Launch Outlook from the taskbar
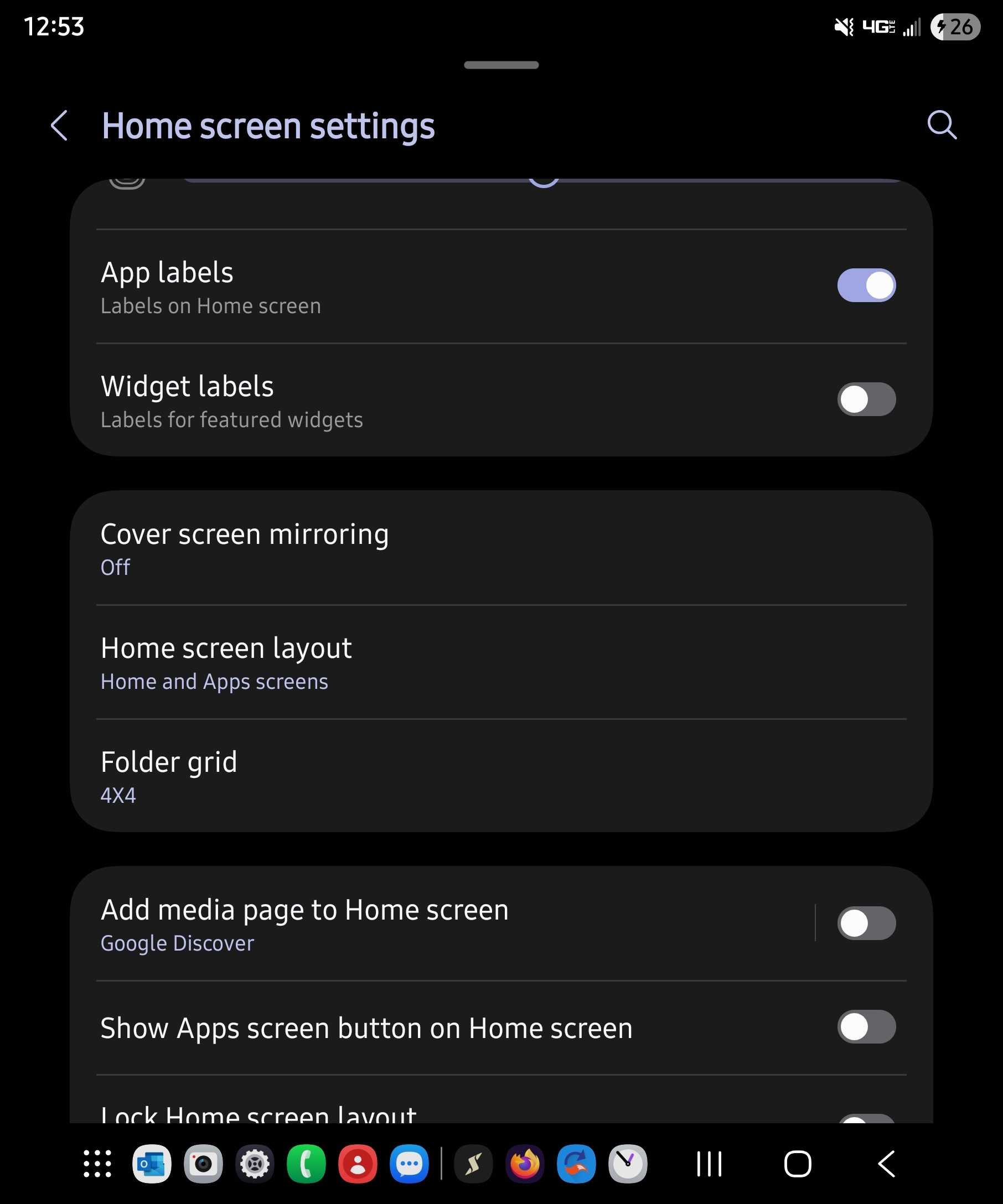The width and height of the screenshot is (1003, 1204). 152,1164
